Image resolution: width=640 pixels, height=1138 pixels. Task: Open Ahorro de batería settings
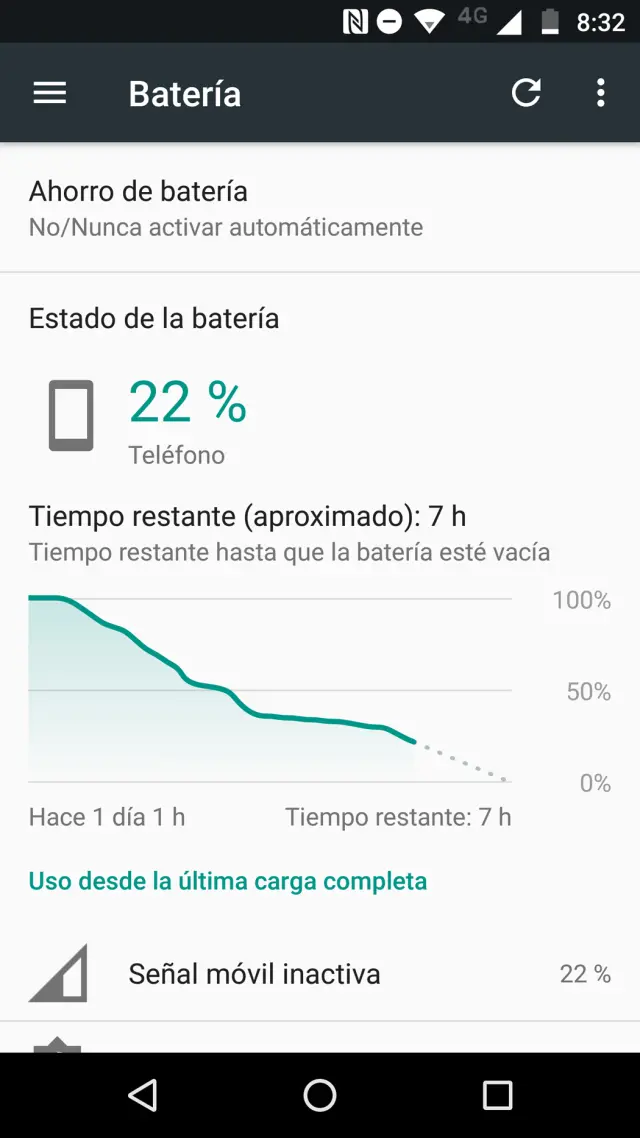(x=320, y=208)
